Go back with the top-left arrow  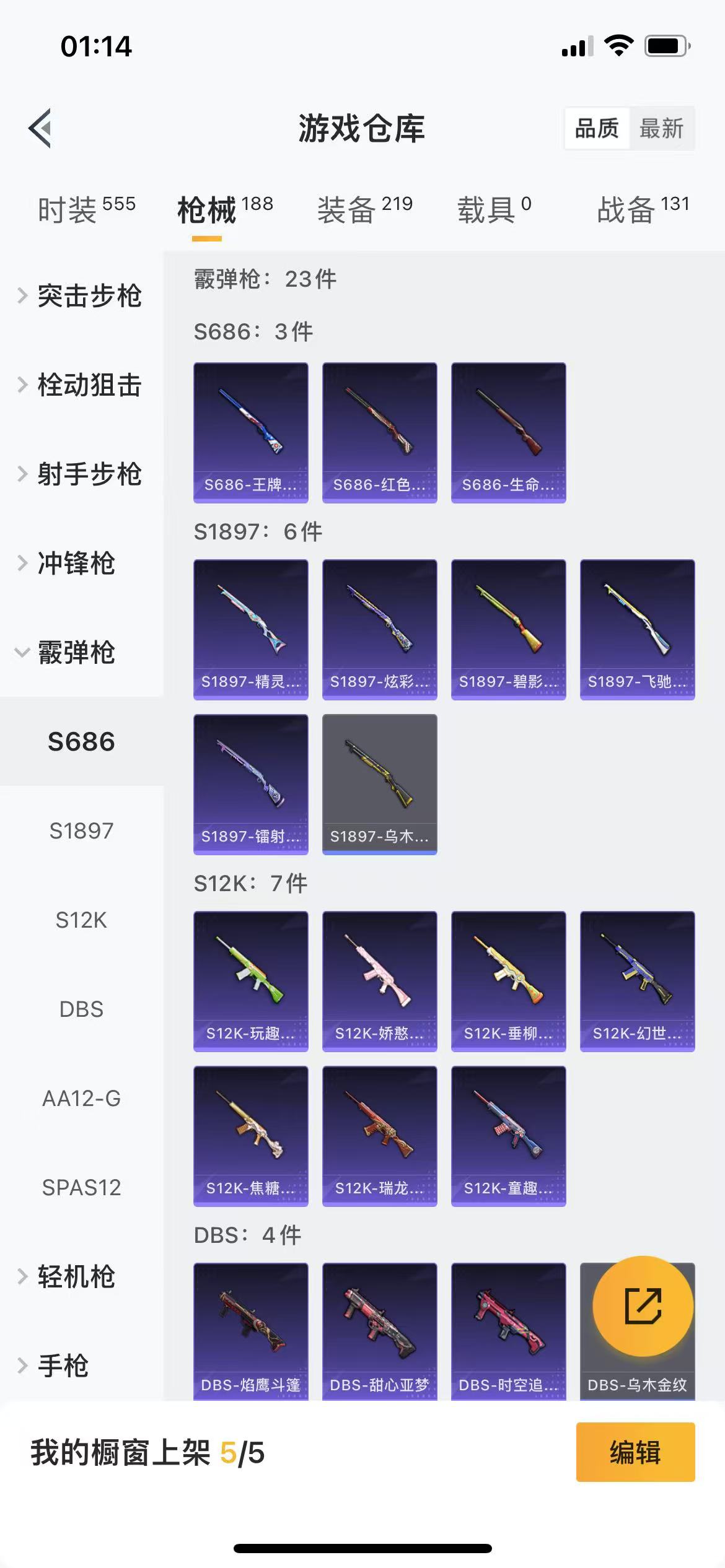click(40, 128)
